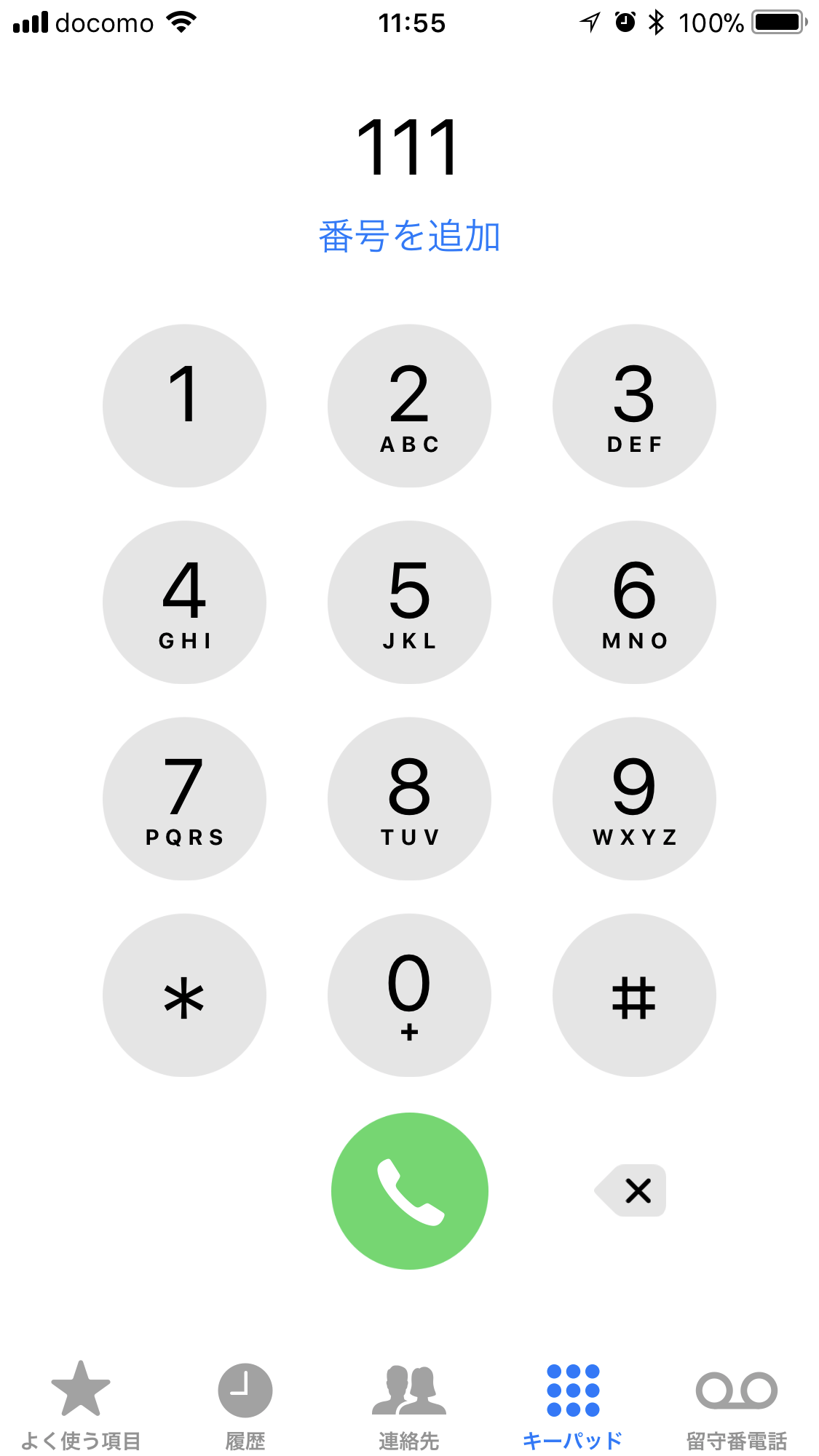Select the キーパッド tab

[573, 1404]
